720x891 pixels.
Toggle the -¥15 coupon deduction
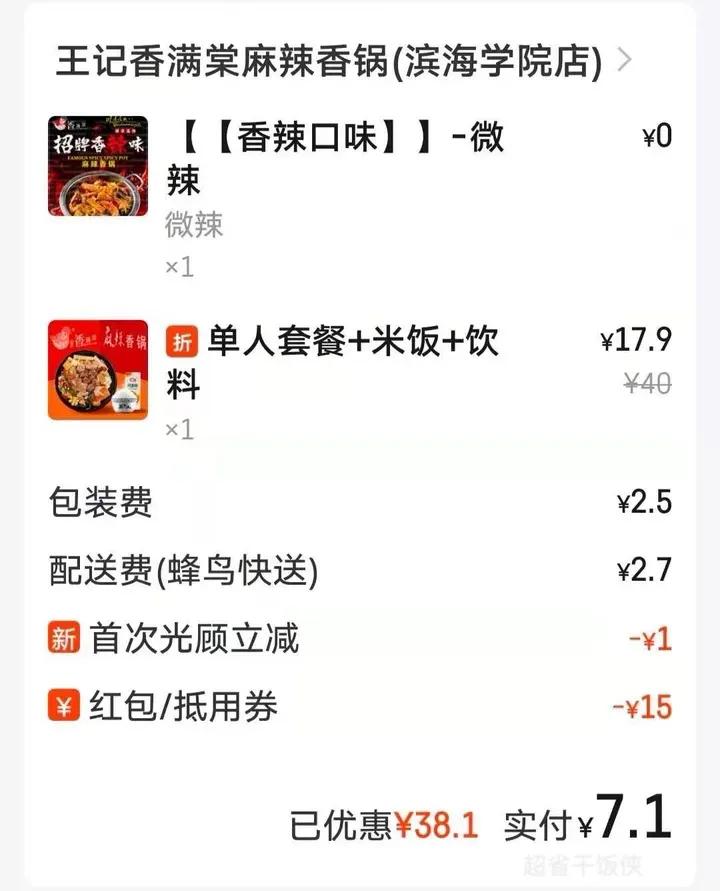coord(640,707)
